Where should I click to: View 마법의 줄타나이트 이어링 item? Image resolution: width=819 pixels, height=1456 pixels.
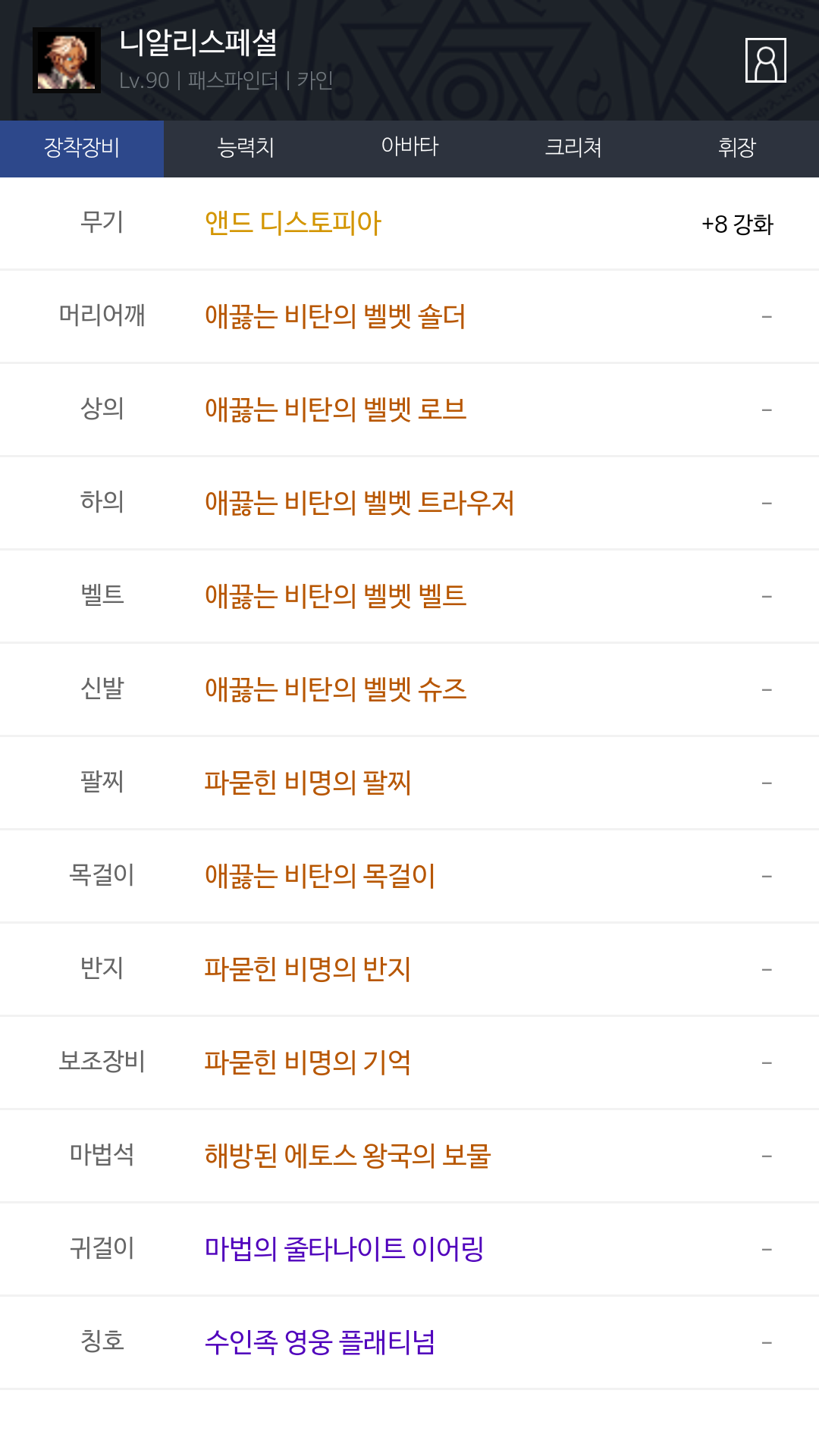(344, 1249)
